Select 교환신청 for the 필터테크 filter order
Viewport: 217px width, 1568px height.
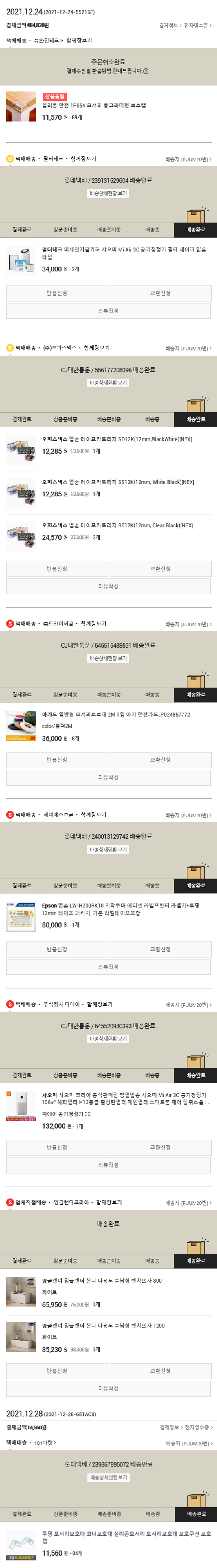click(x=161, y=293)
